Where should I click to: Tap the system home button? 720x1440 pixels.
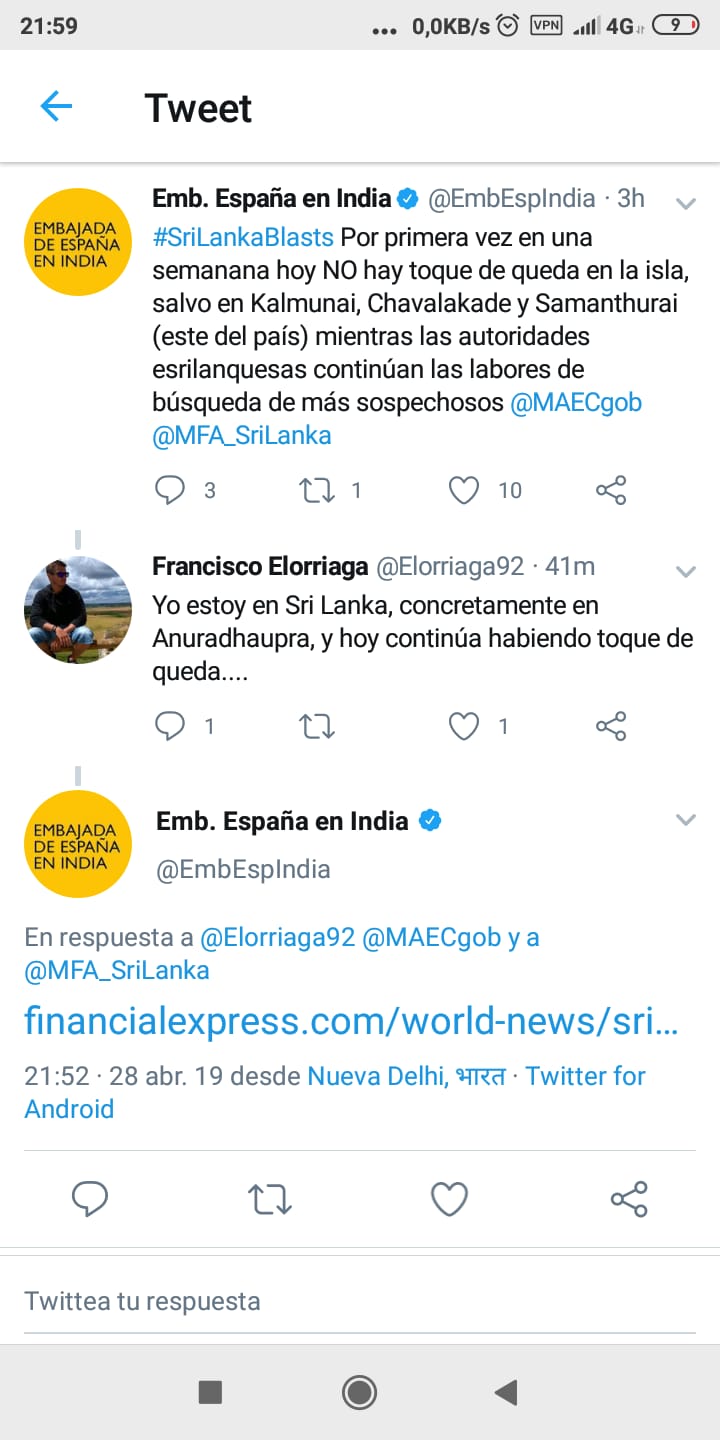tap(359, 1392)
